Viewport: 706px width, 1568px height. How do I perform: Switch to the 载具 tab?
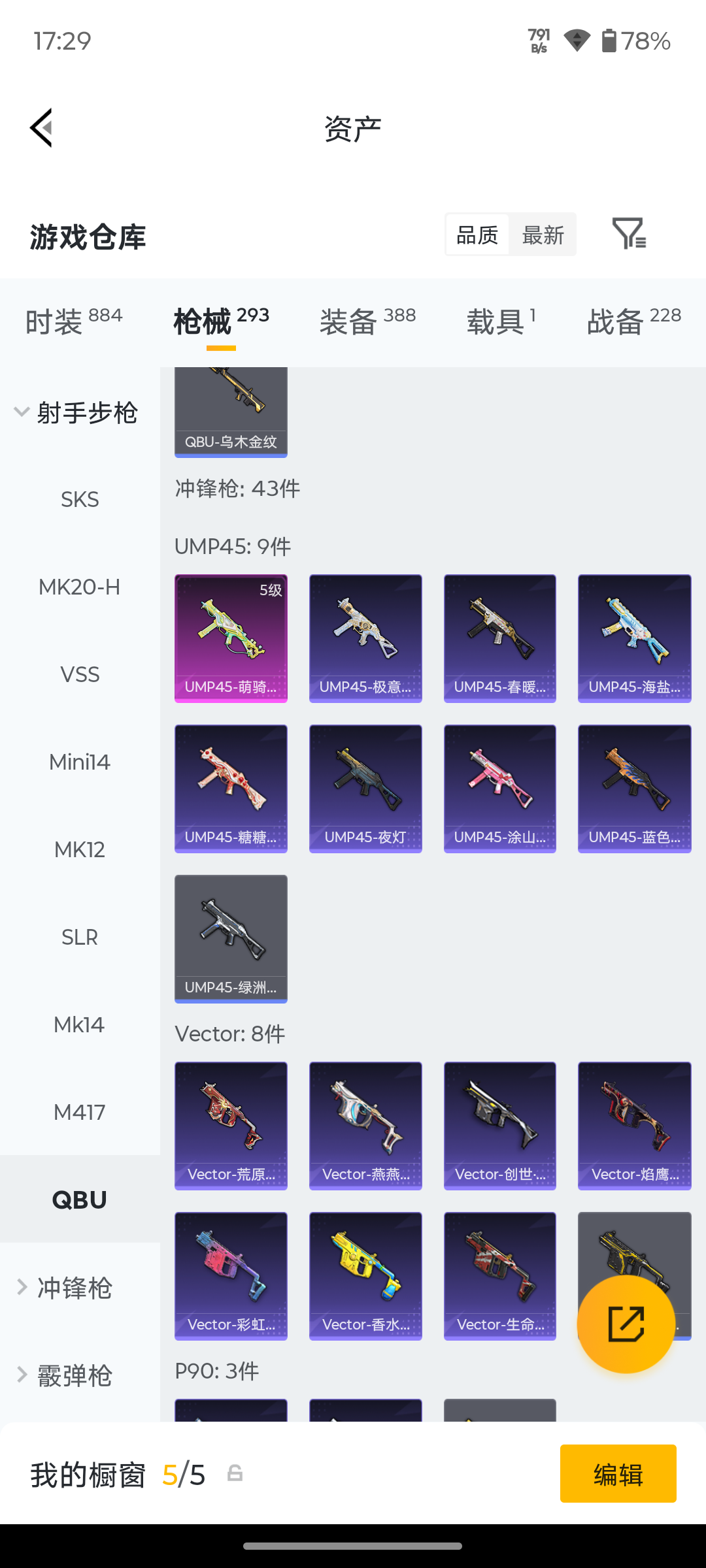[501, 321]
